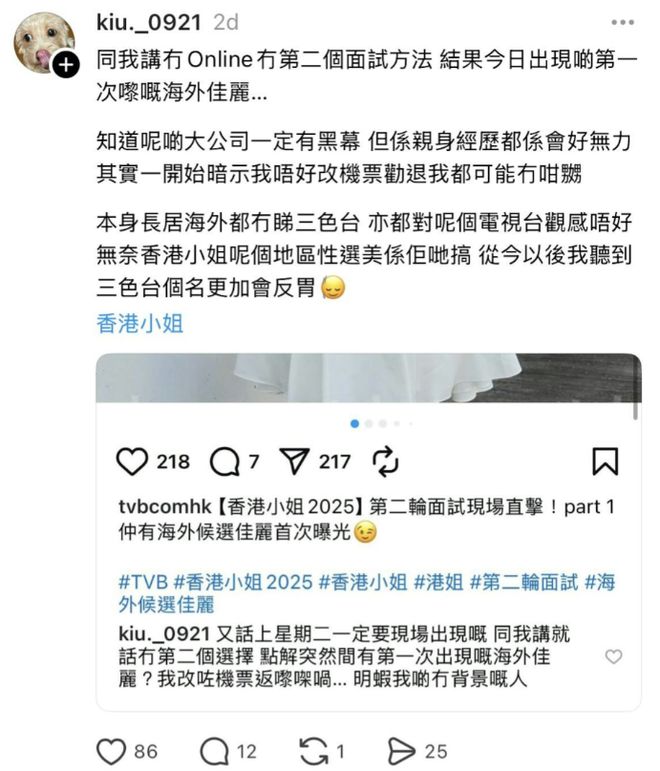Open the 香港小姐 topic tag
Image resolution: width=660 pixels, height=771 pixels.
140,323
